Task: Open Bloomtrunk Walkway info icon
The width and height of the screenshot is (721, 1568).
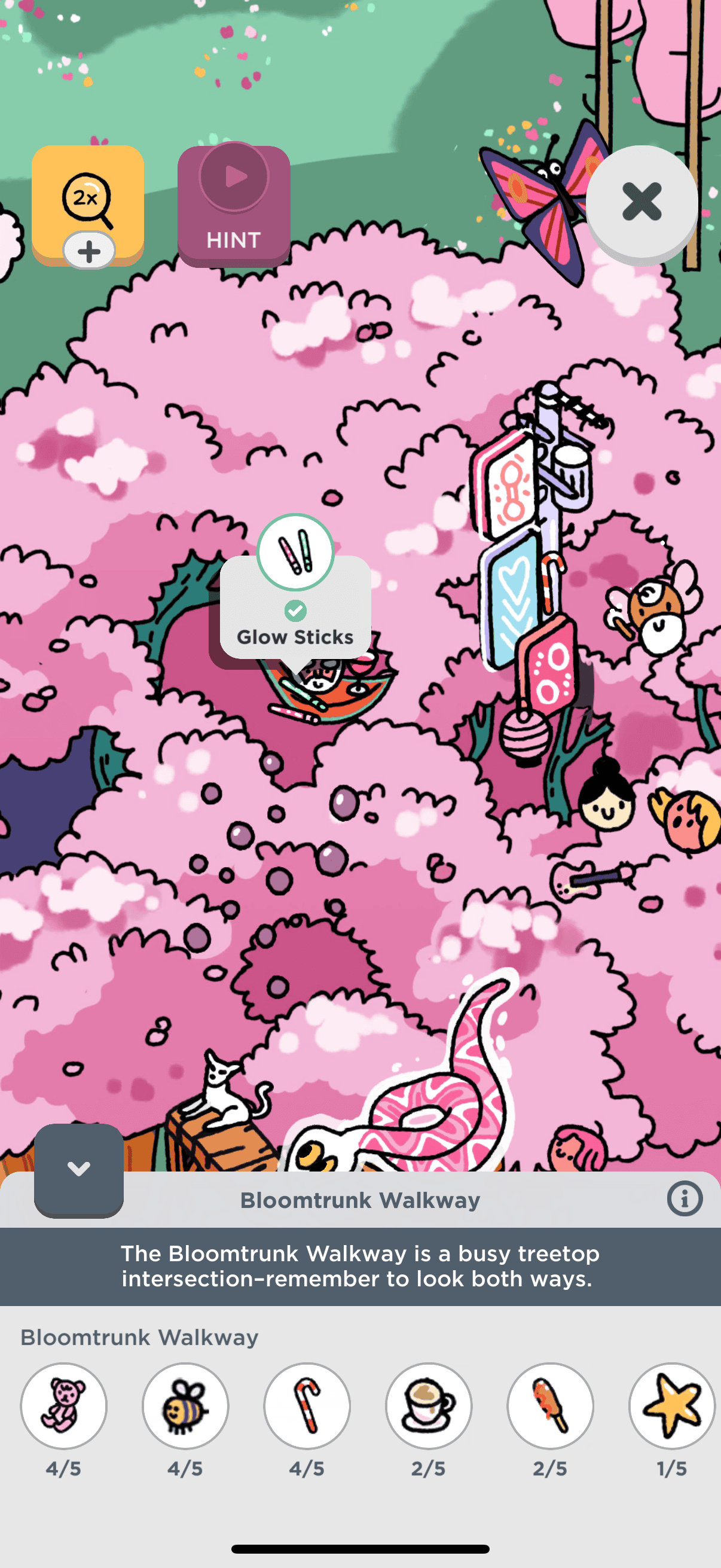Action: (x=684, y=1199)
